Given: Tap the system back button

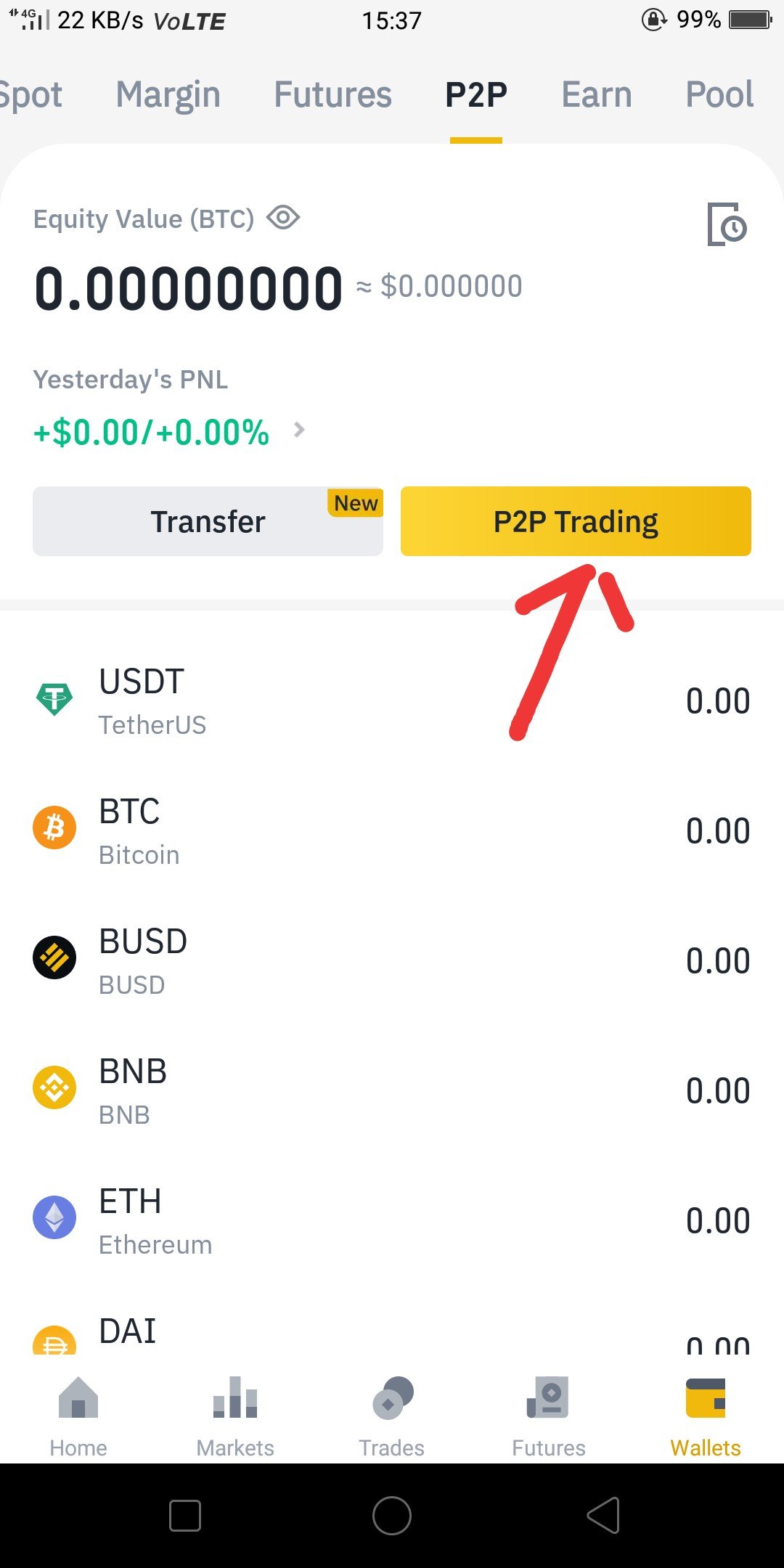Looking at the screenshot, I should click(603, 1515).
